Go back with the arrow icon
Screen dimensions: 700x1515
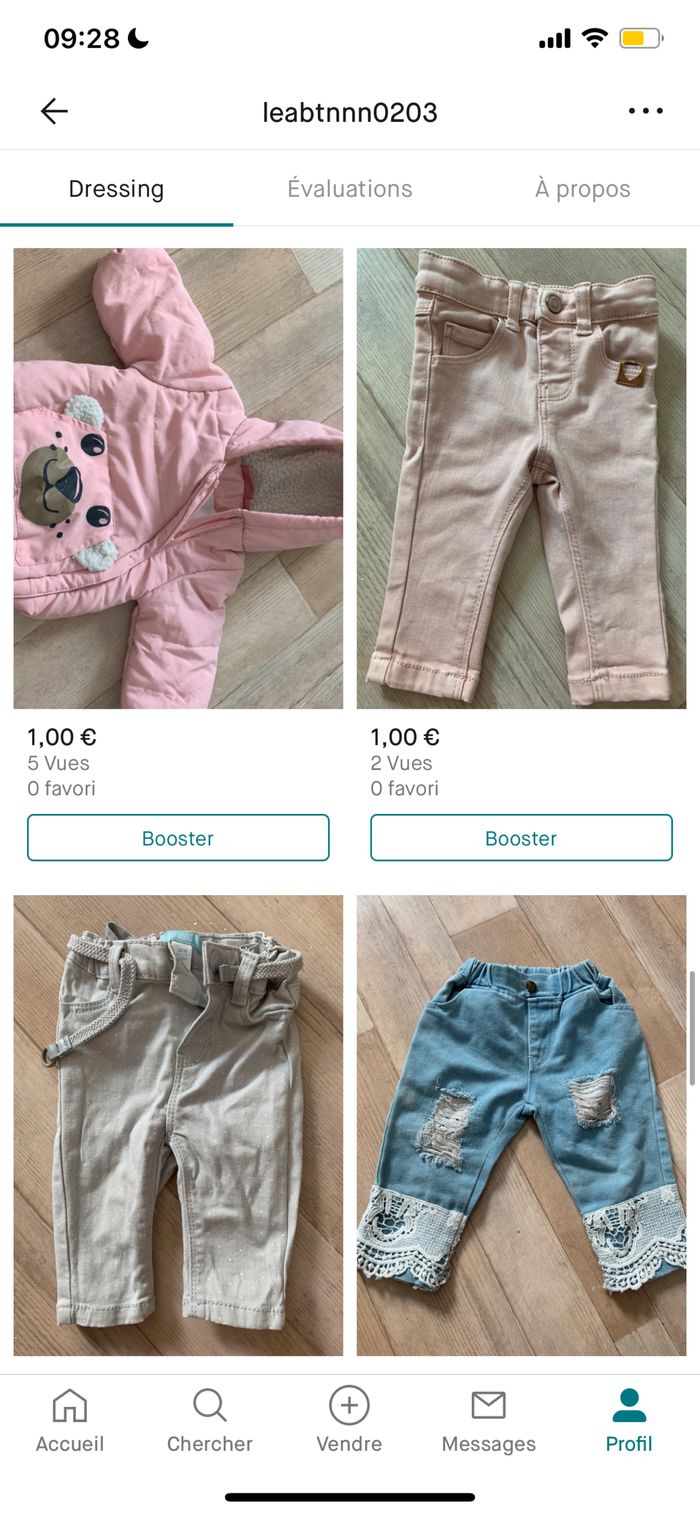click(54, 111)
